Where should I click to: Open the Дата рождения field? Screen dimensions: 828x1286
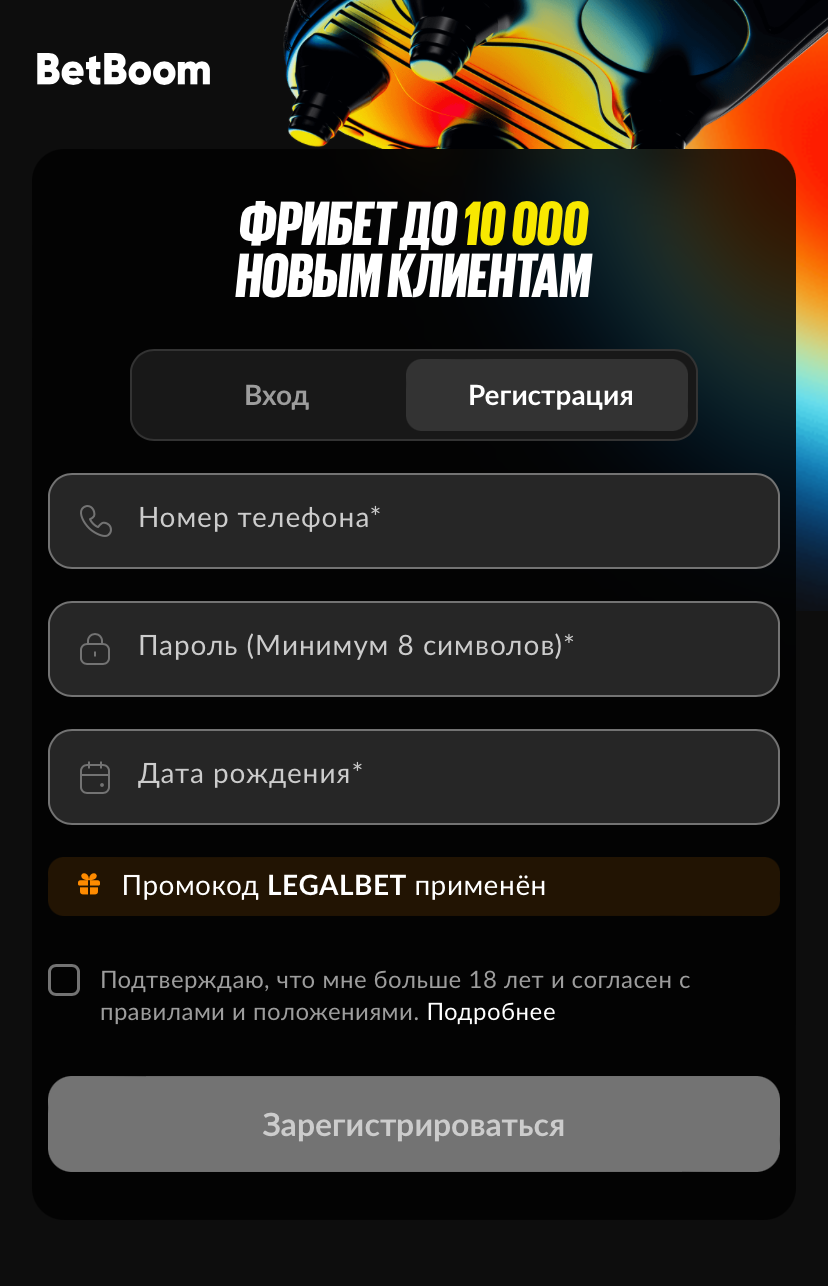tap(414, 776)
